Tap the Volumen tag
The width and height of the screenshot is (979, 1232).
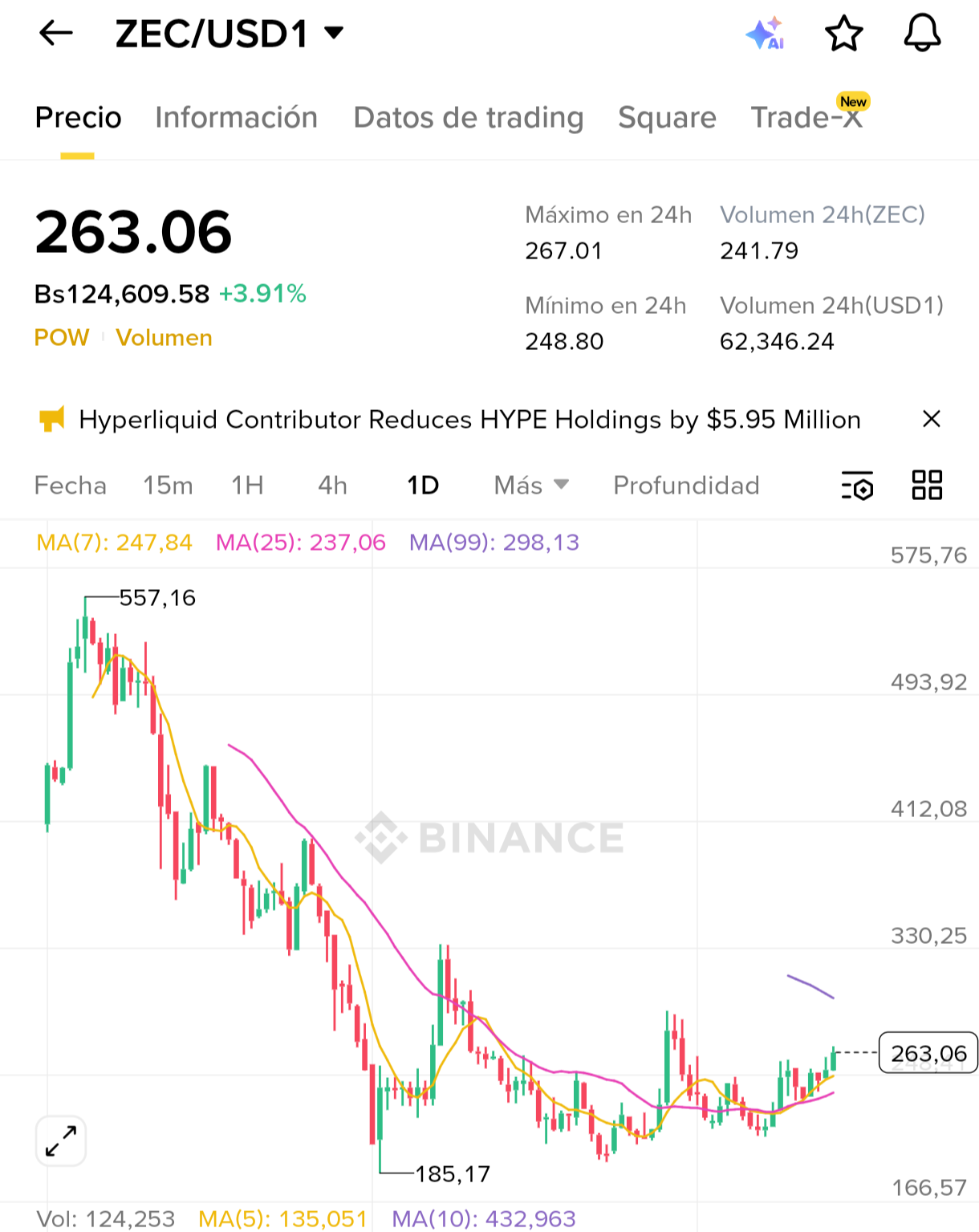(x=164, y=338)
